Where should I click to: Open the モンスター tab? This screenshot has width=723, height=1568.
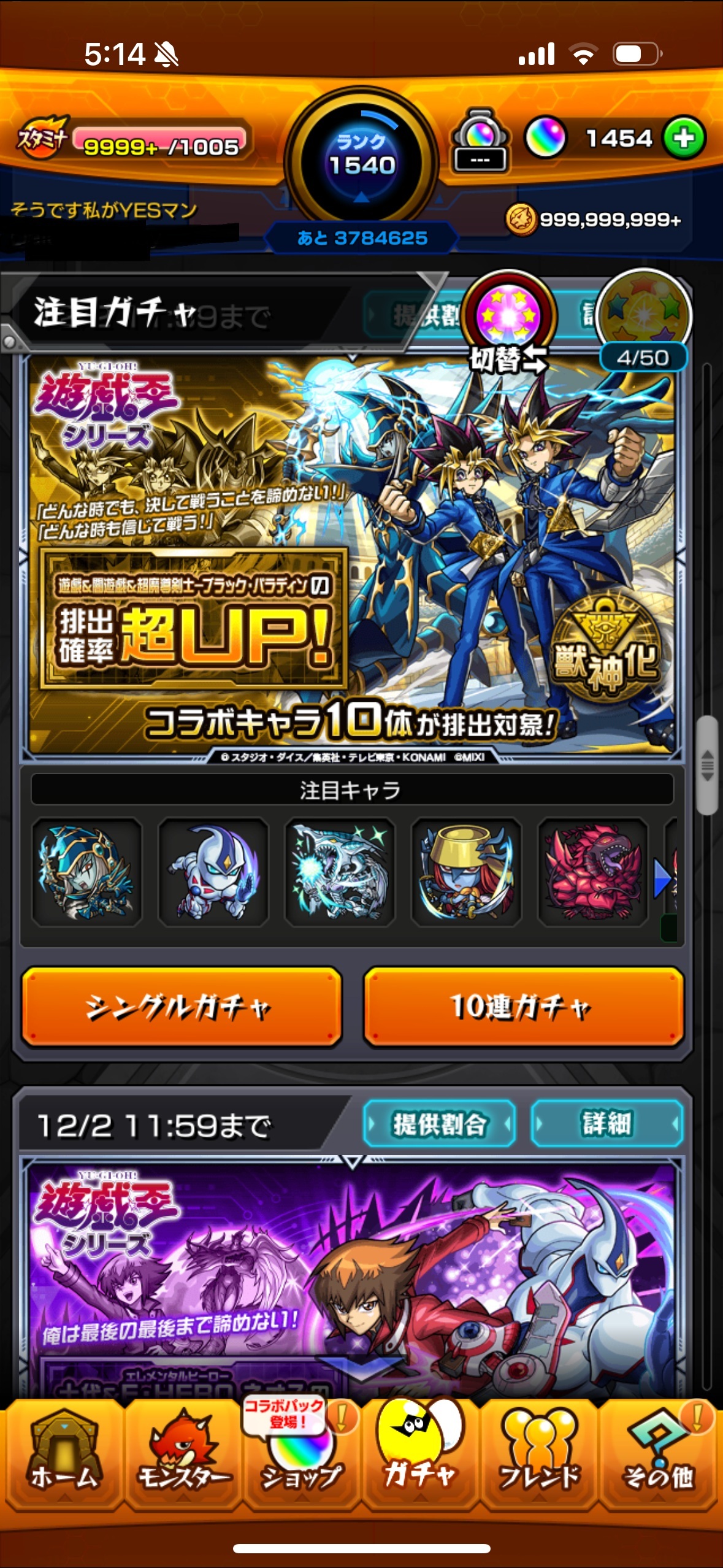pyautogui.click(x=183, y=1455)
